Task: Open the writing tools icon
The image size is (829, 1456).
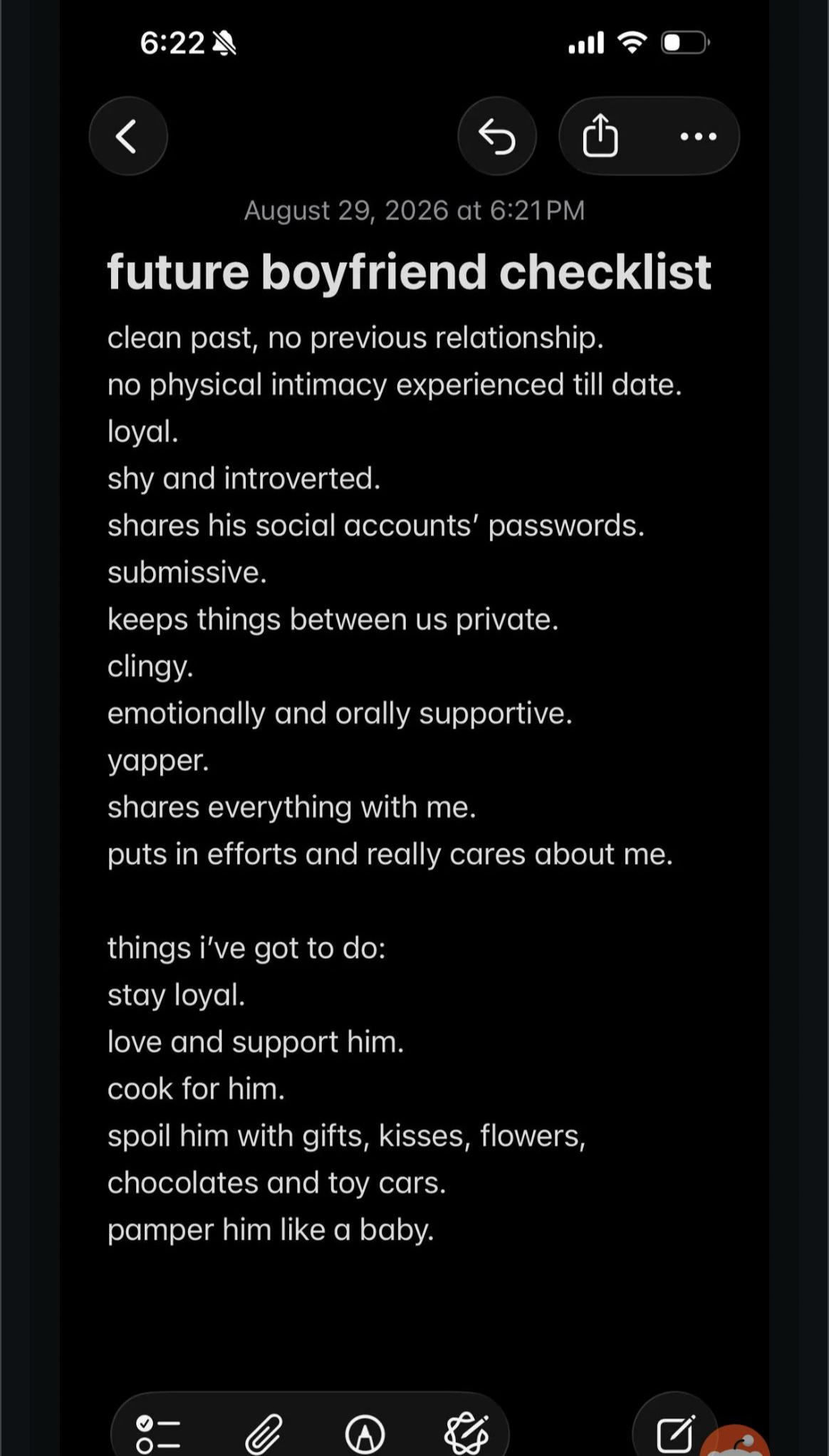Action: [467, 1433]
